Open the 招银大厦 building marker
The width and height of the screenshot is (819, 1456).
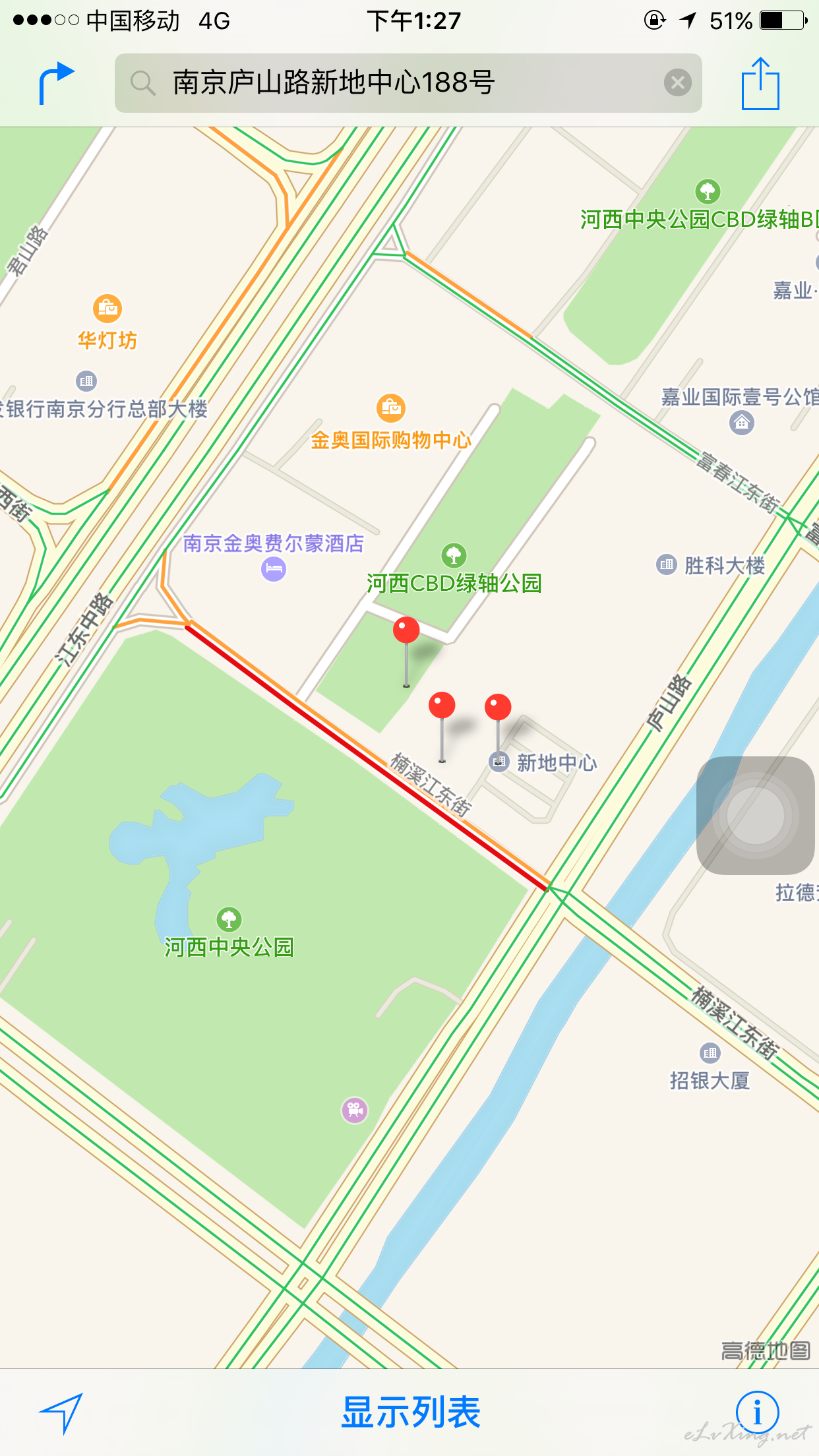(710, 1053)
